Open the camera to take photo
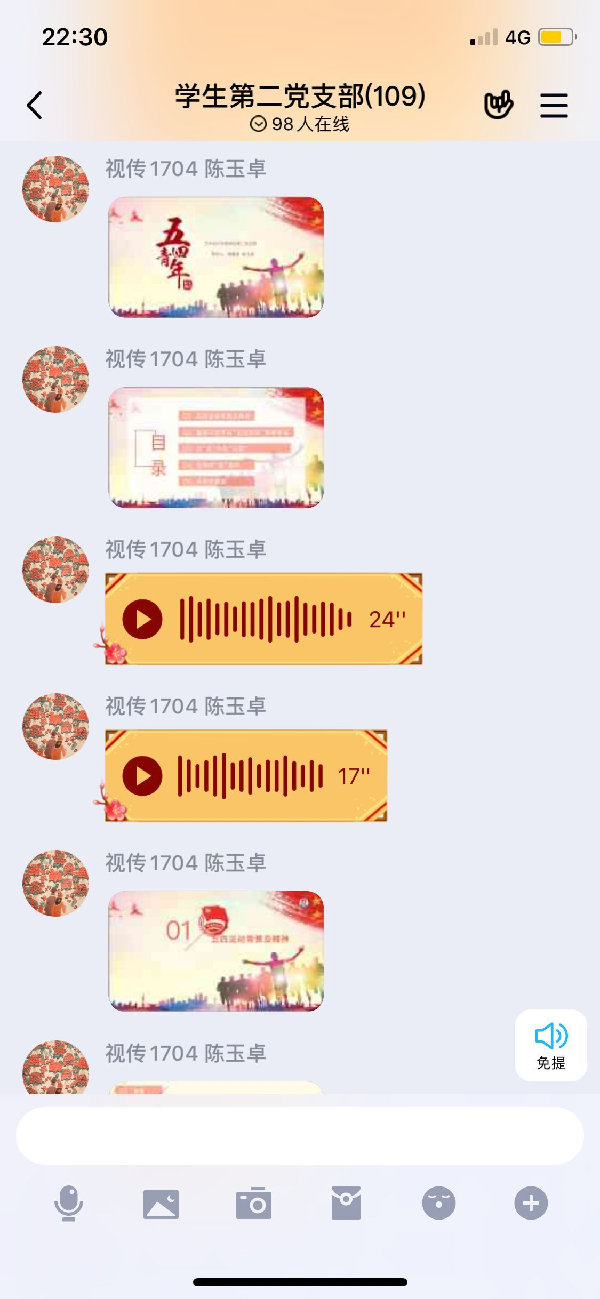 pos(253,1203)
